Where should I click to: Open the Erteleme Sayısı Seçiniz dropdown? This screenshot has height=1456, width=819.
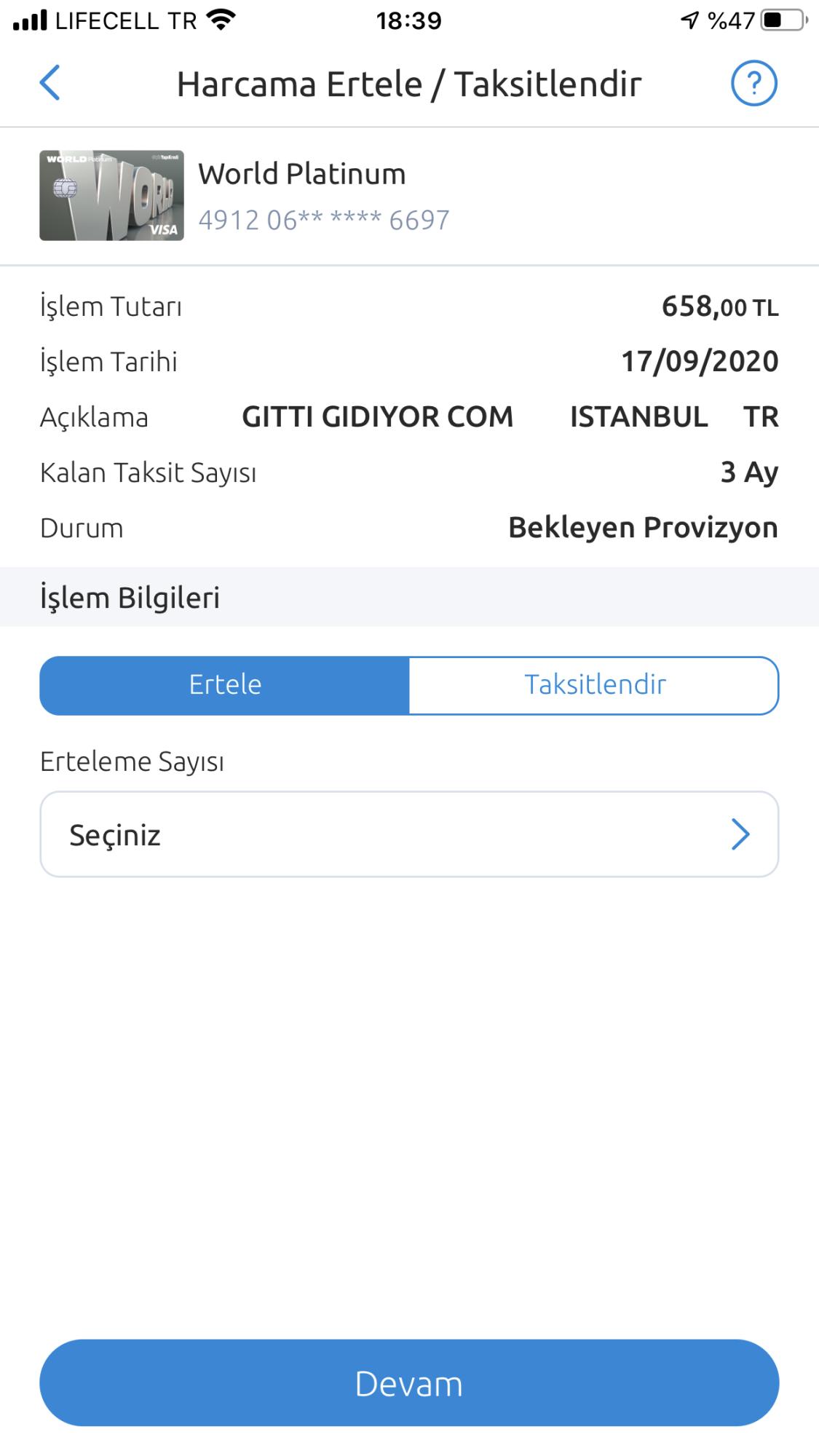(409, 834)
